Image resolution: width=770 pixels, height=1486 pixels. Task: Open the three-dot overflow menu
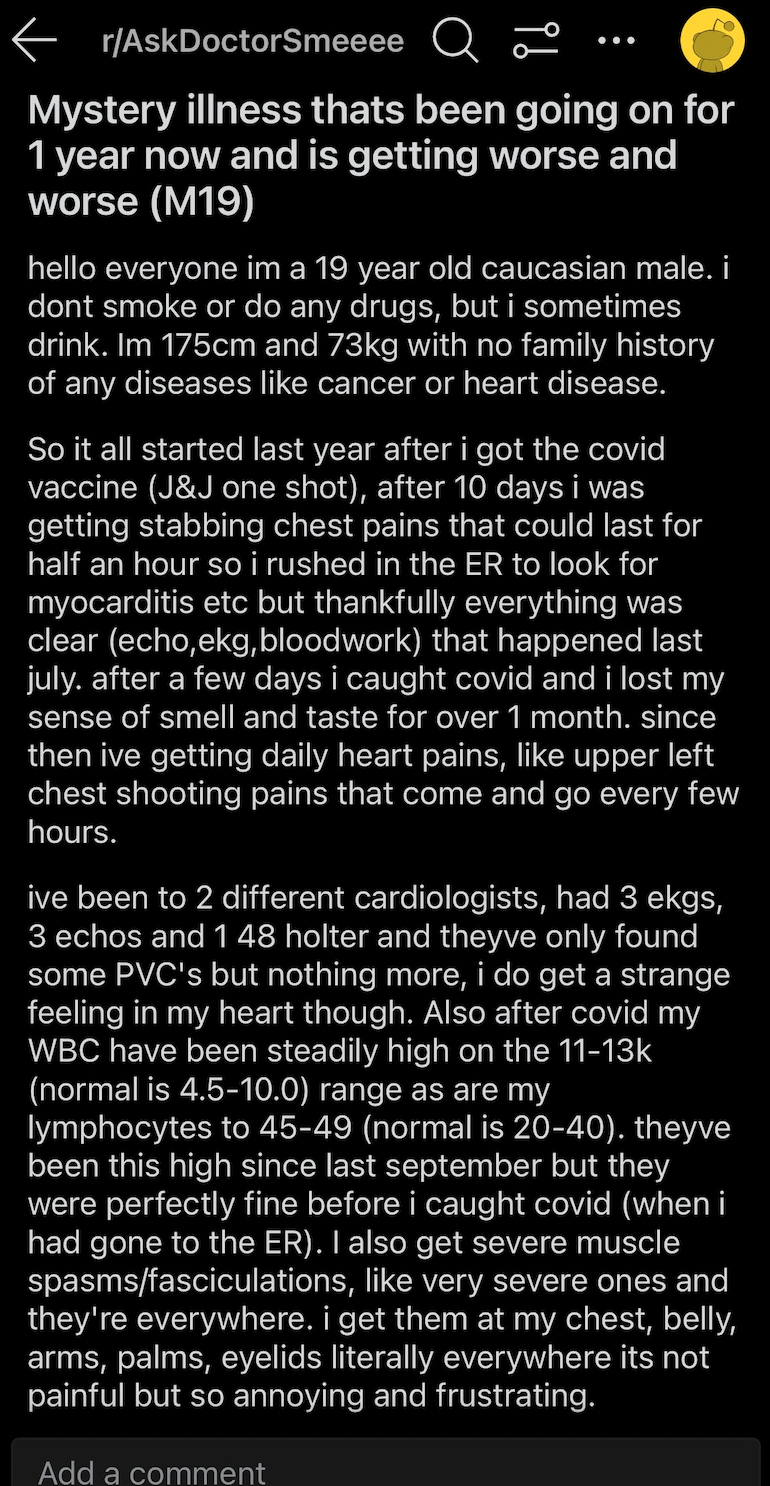tap(616, 41)
